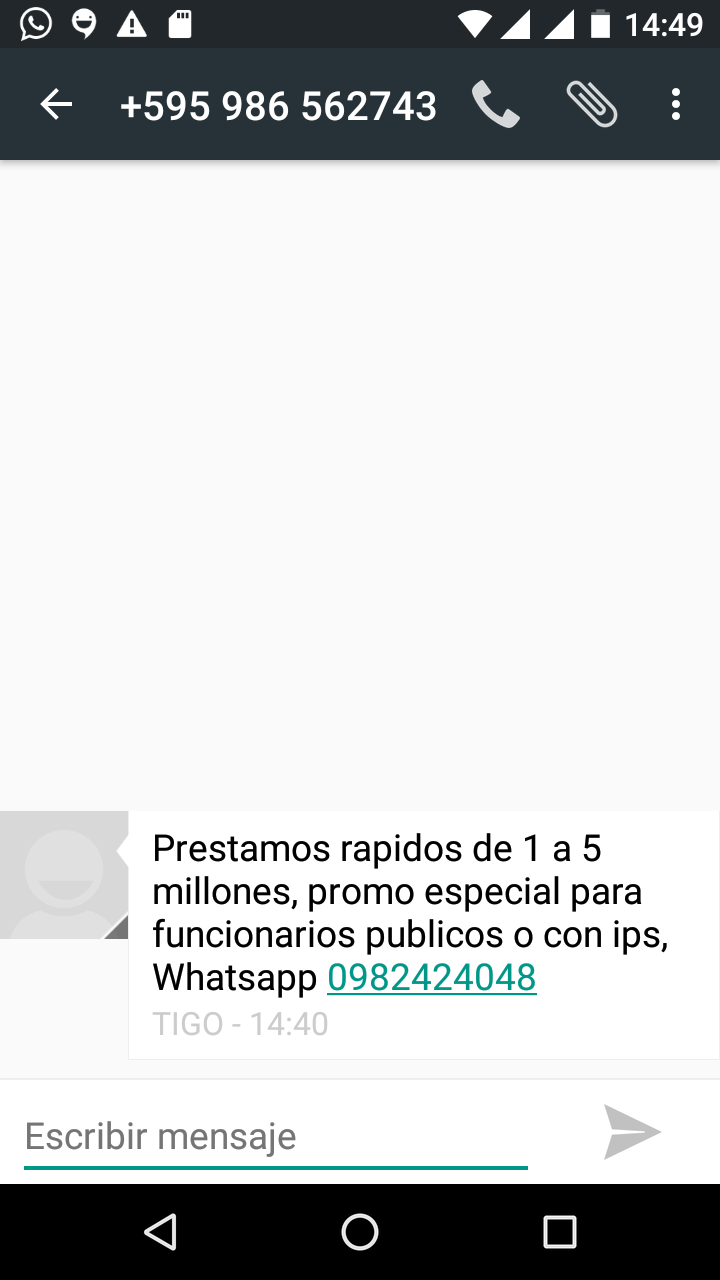Screen dimensions: 720x1280
Task: Send the message with the arrow icon
Action: (x=632, y=1133)
